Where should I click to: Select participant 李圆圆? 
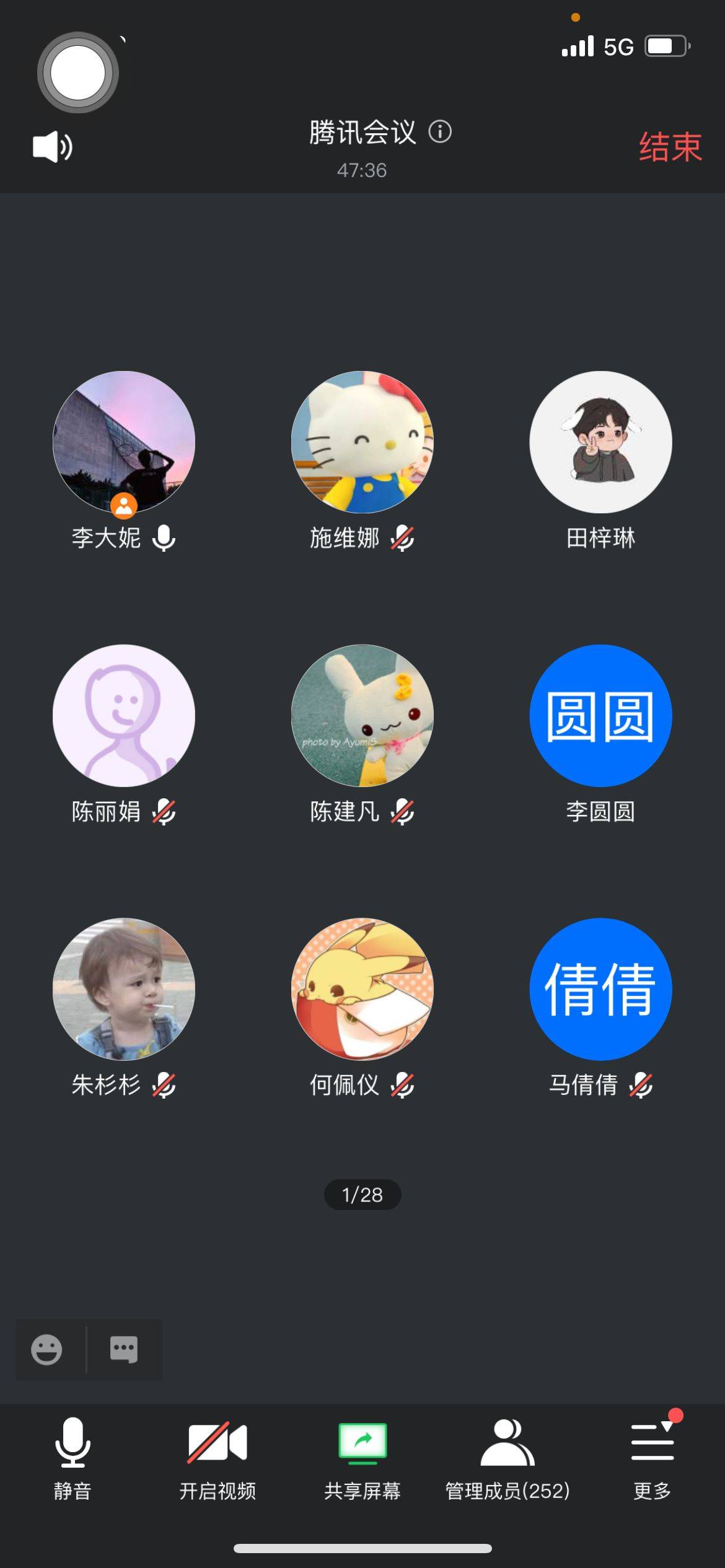[600, 716]
